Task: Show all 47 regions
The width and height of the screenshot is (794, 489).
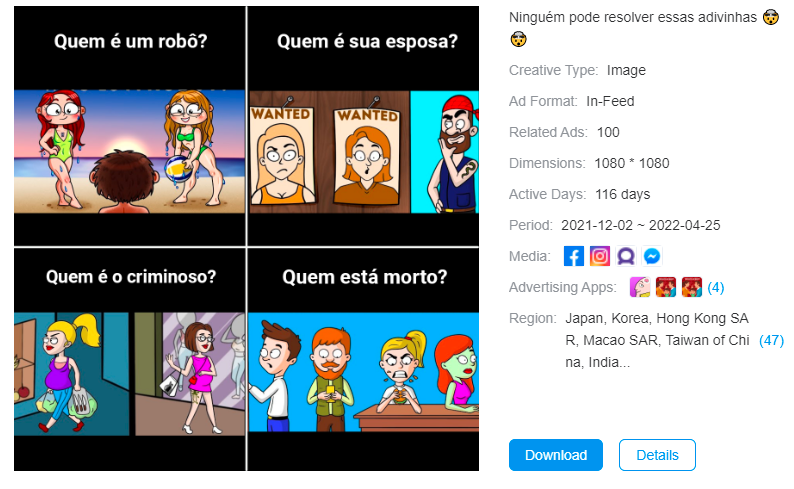Action: pyautogui.click(x=771, y=340)
